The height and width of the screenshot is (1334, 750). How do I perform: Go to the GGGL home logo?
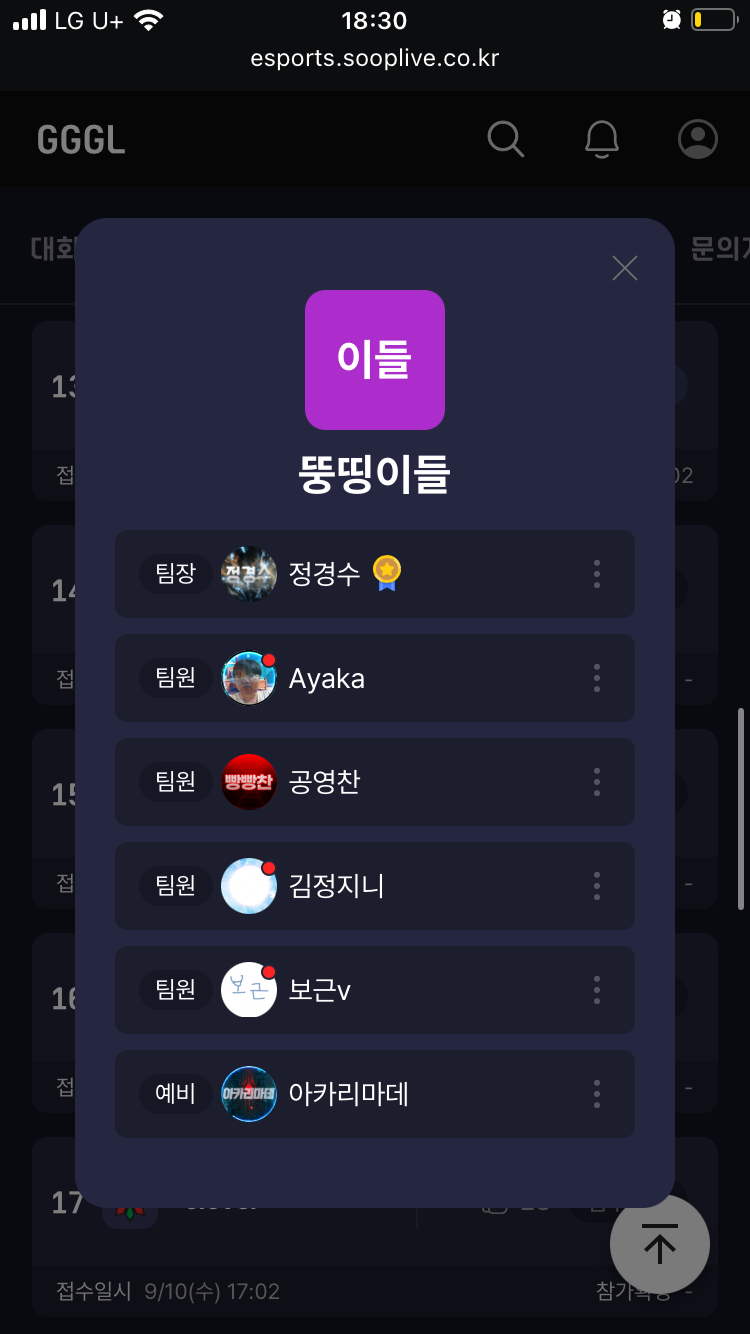click(81, 140)
